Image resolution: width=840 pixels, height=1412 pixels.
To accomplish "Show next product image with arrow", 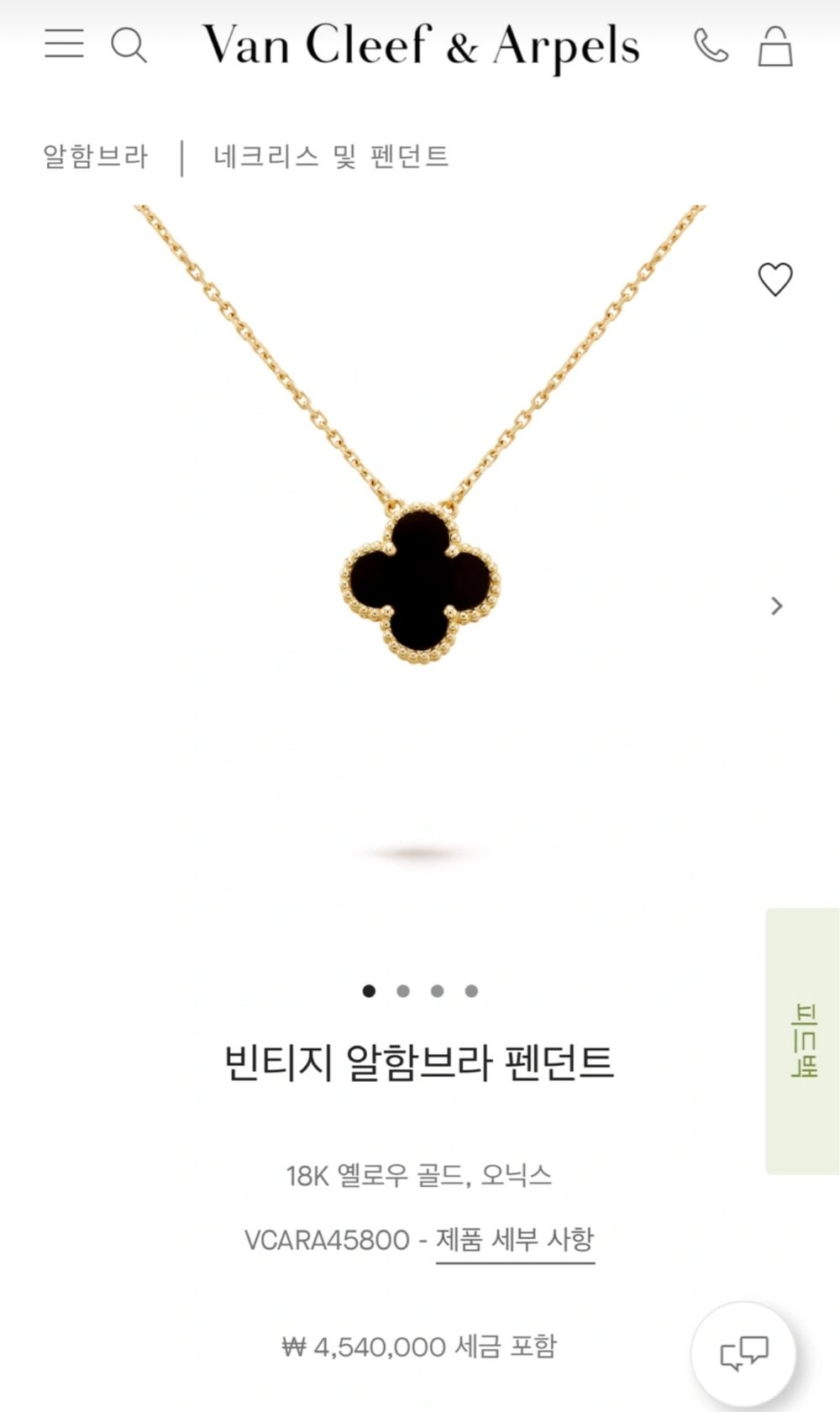I will 776,606.
